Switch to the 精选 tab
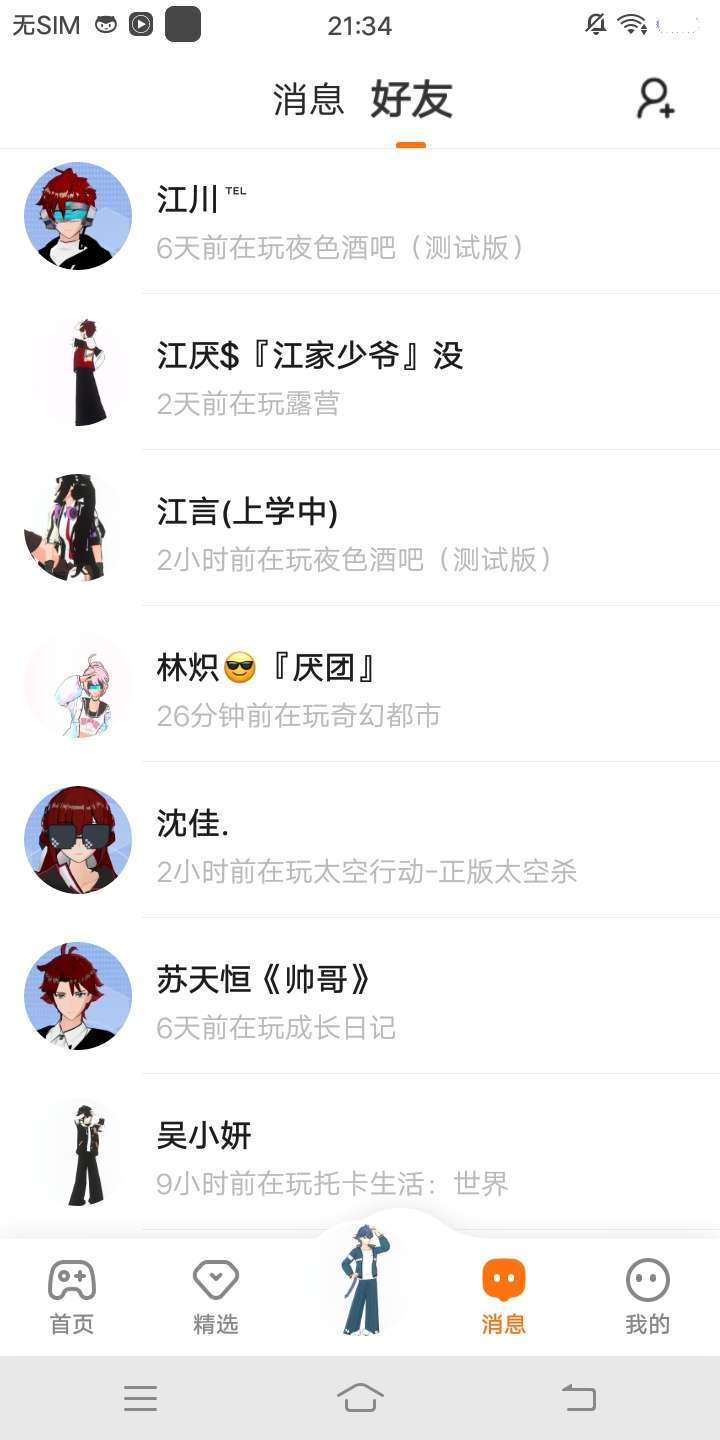720x1440 pixels. [216, 1296]
